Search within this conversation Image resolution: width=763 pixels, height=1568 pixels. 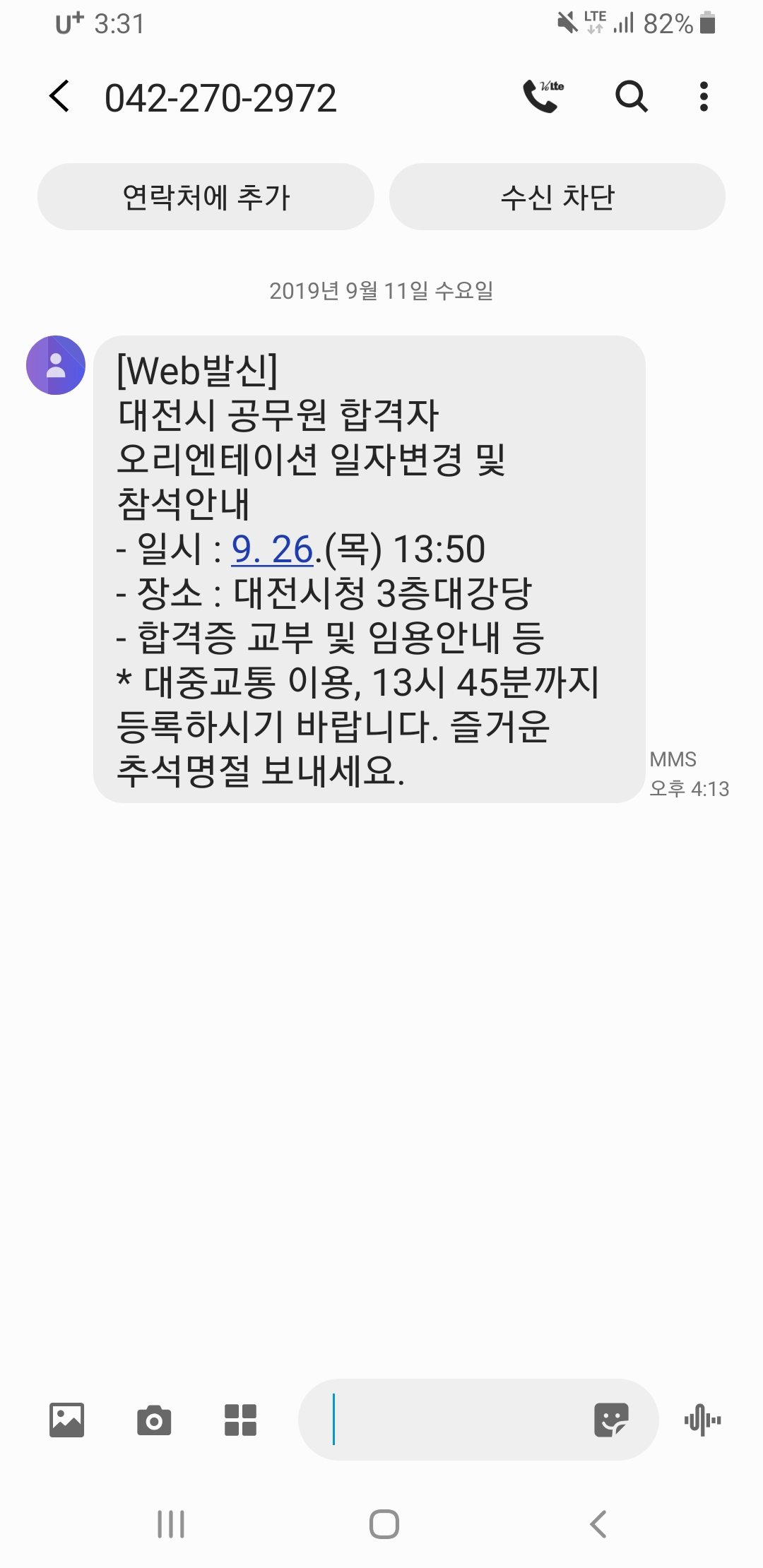coord(631,97)
